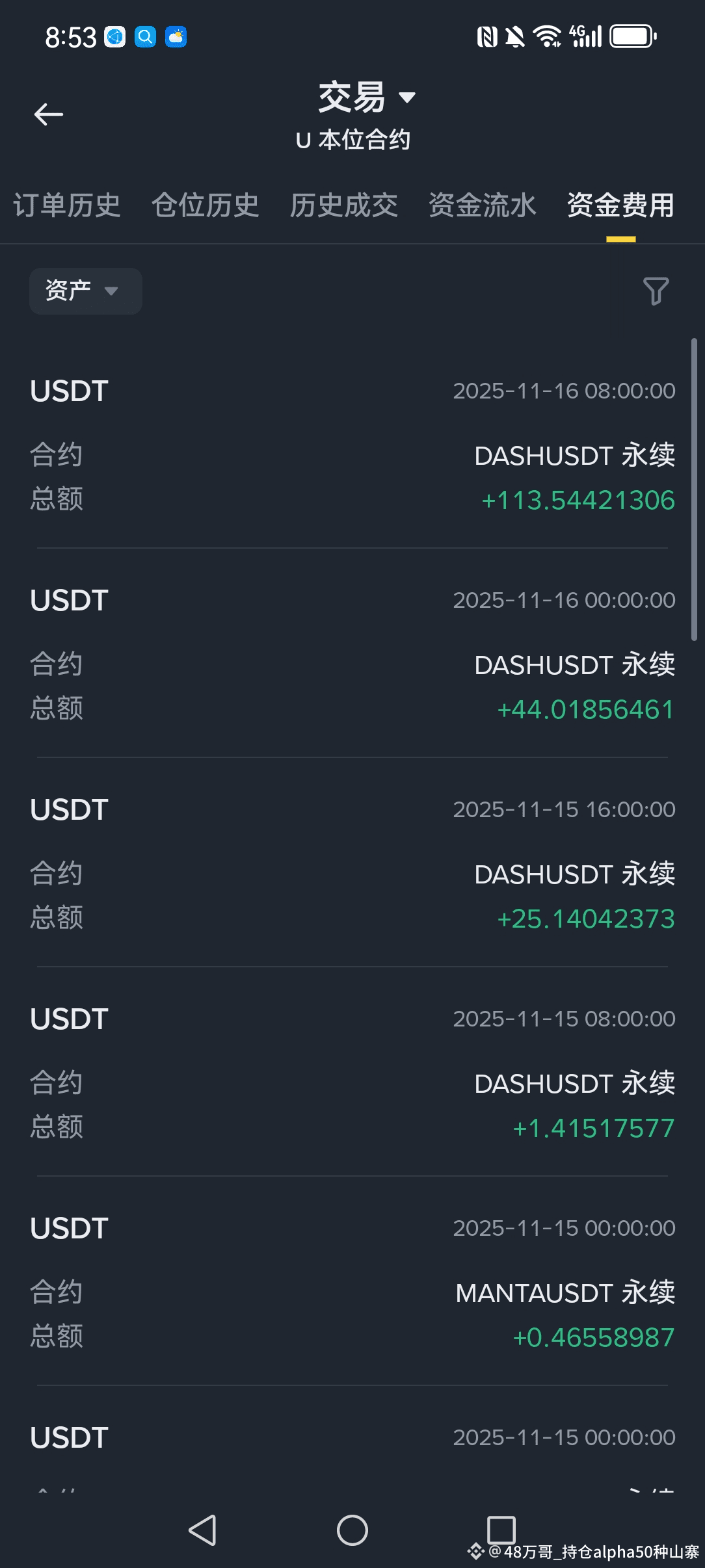Switch to the 资金流水 tab

point(483,205)
